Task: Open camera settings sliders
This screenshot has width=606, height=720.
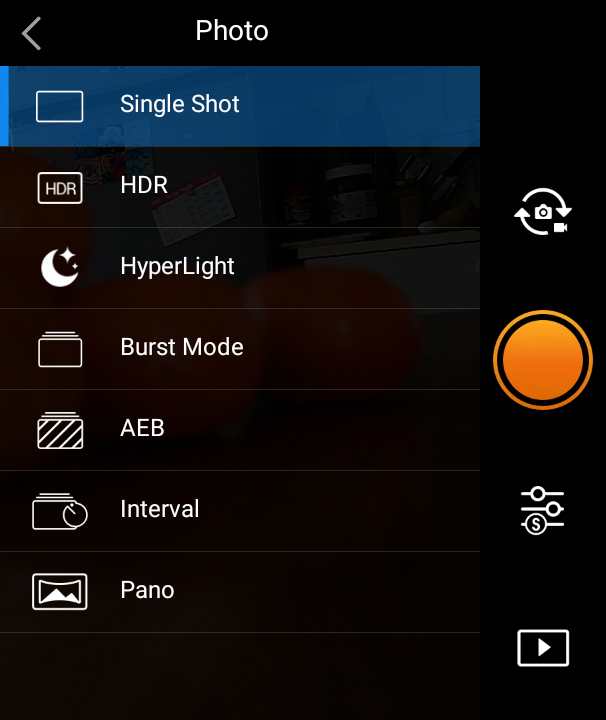Action: (x=543, y=509)
